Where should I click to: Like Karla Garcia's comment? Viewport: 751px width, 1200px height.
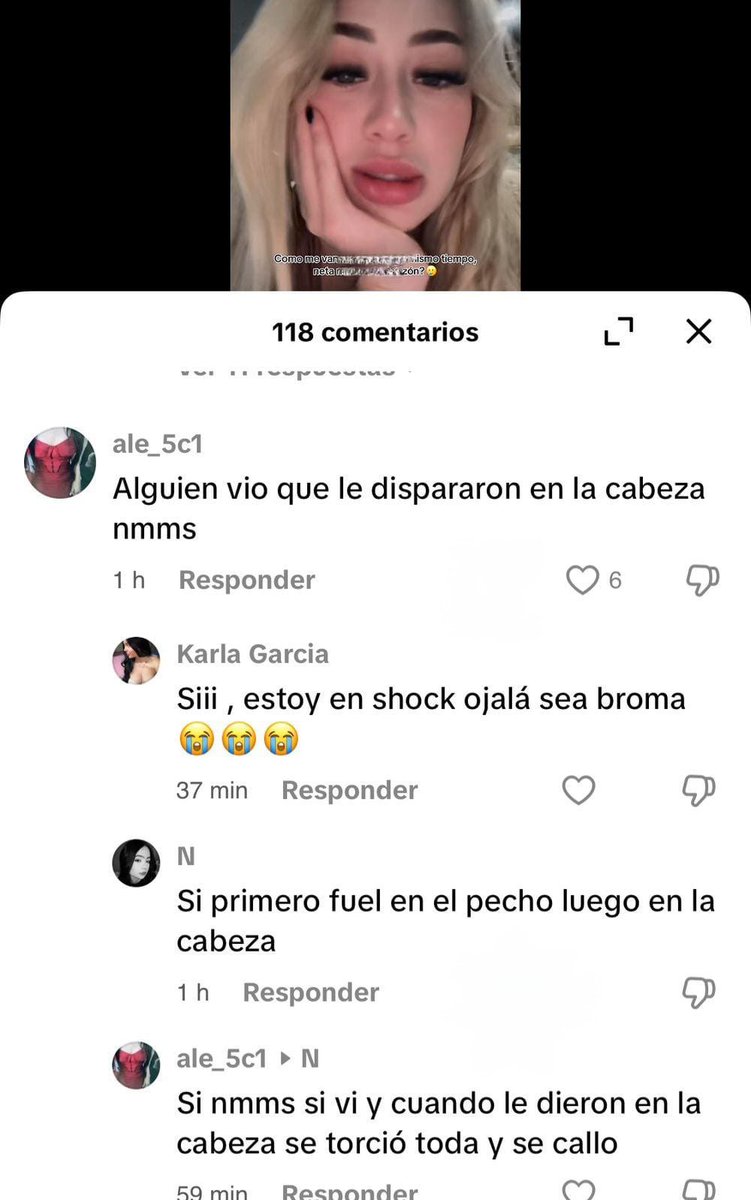click(578, 790)
